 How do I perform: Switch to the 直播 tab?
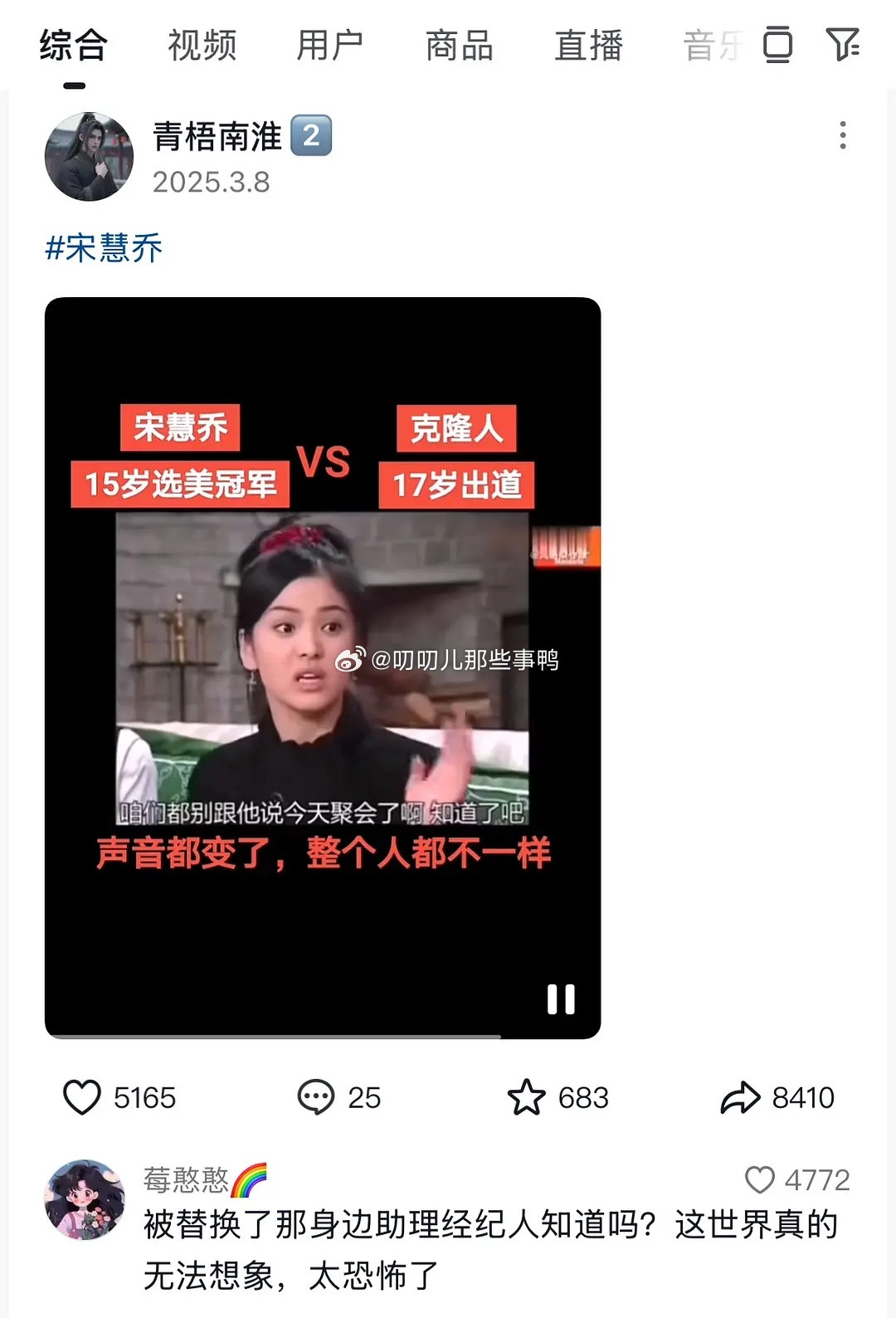pos(588,46)
